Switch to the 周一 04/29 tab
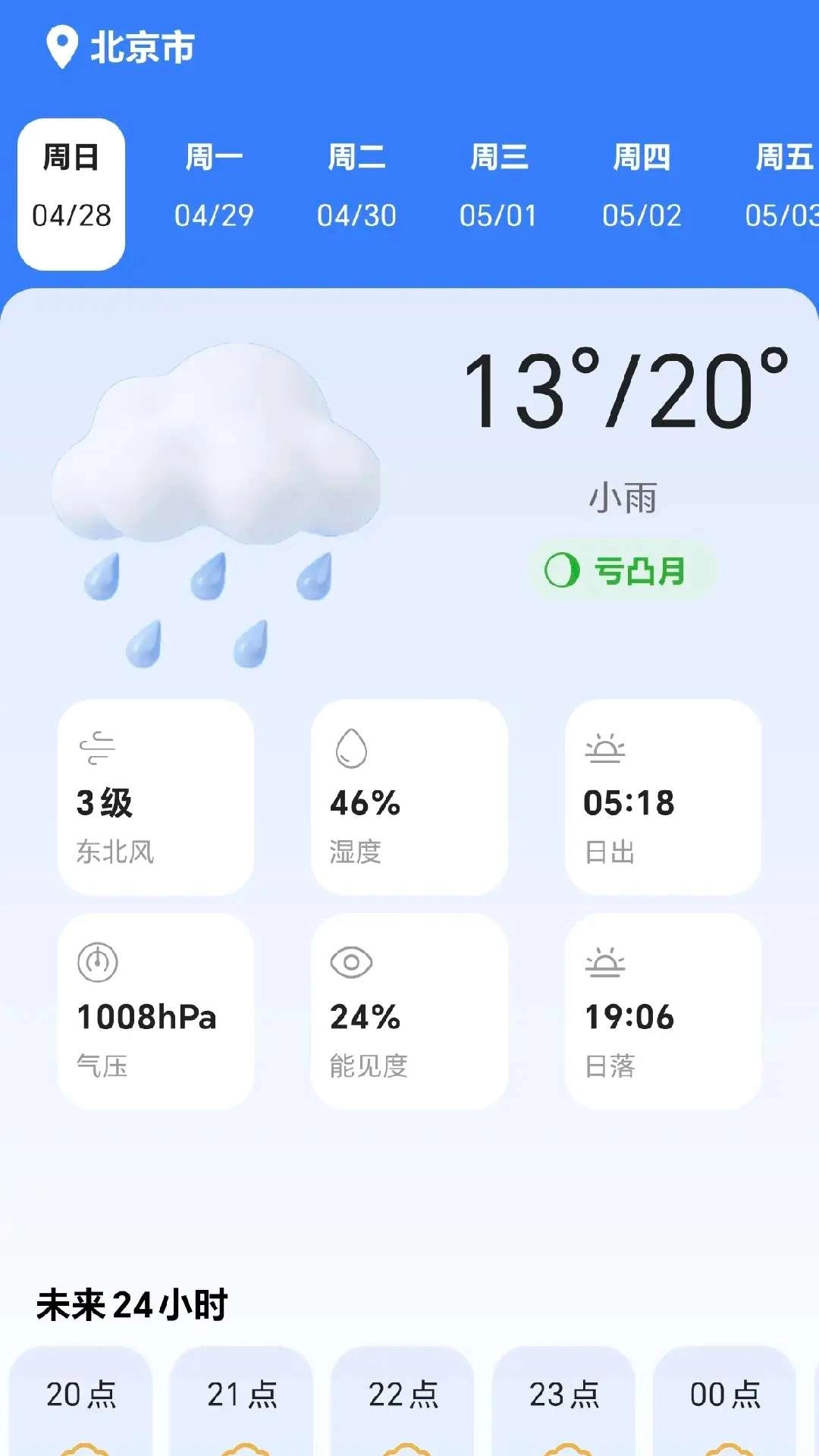The image size is (819, 1456). 214,186
